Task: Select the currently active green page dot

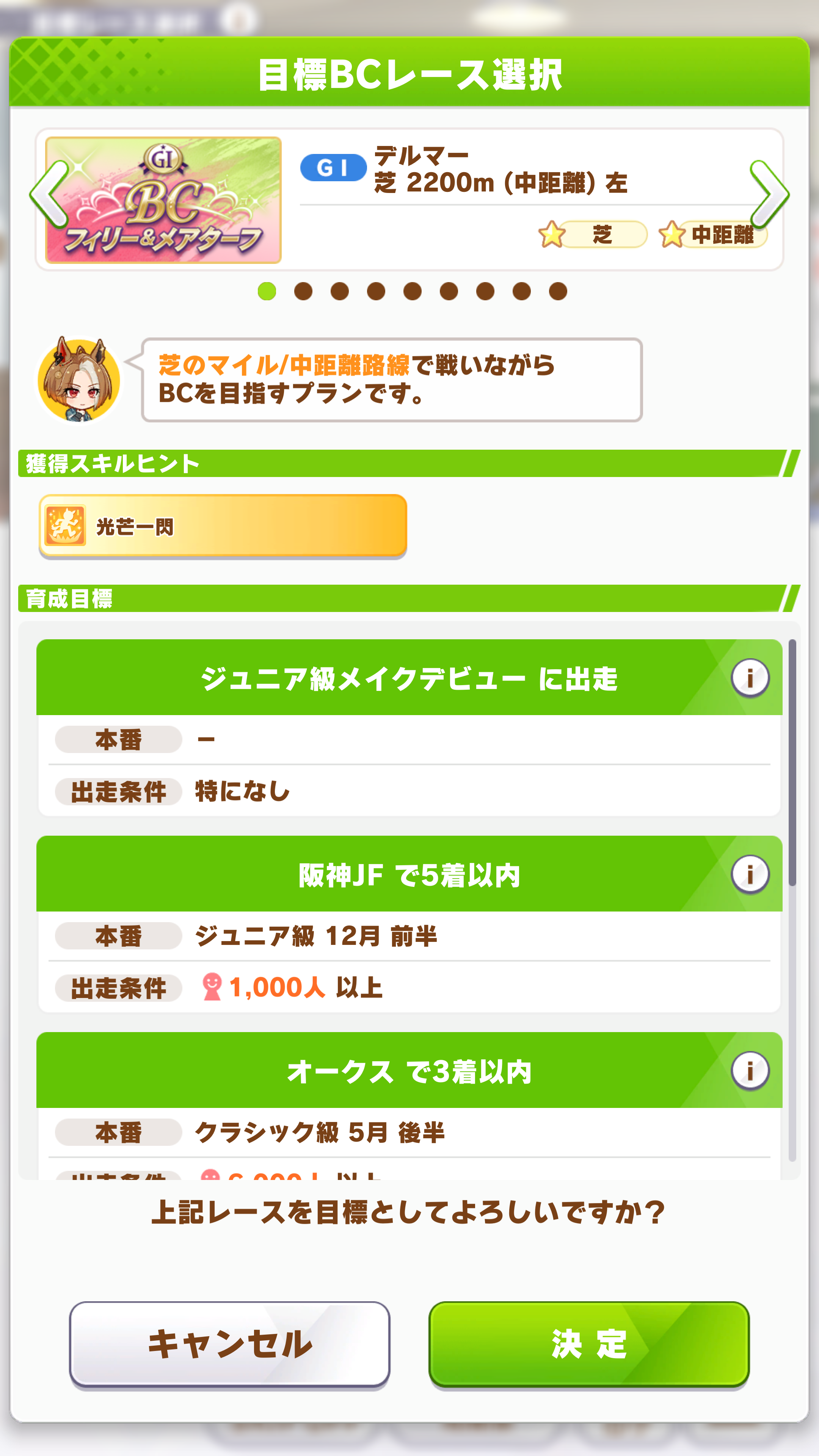Action: coord(267,292)
